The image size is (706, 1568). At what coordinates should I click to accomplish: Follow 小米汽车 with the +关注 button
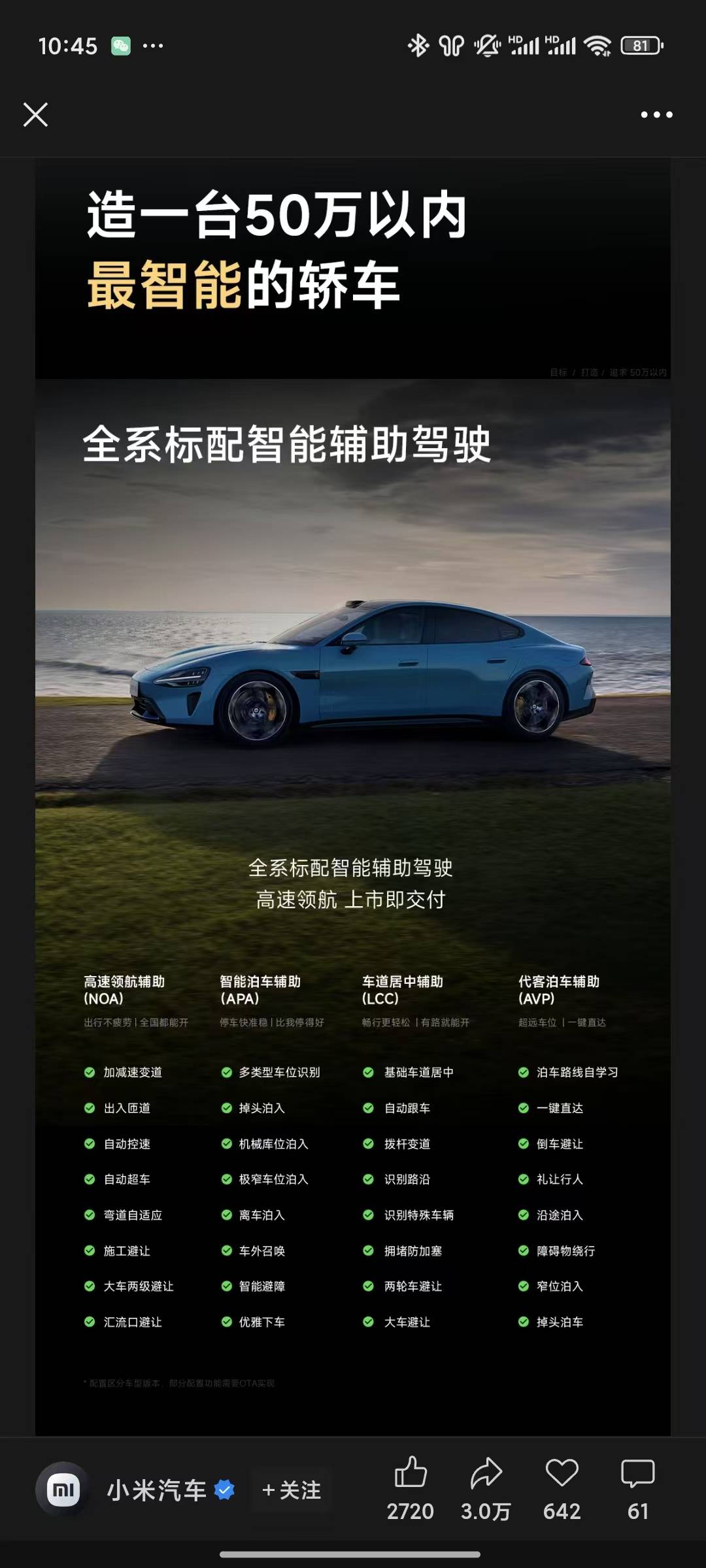pyautogui.click(x=292, y=1490)
